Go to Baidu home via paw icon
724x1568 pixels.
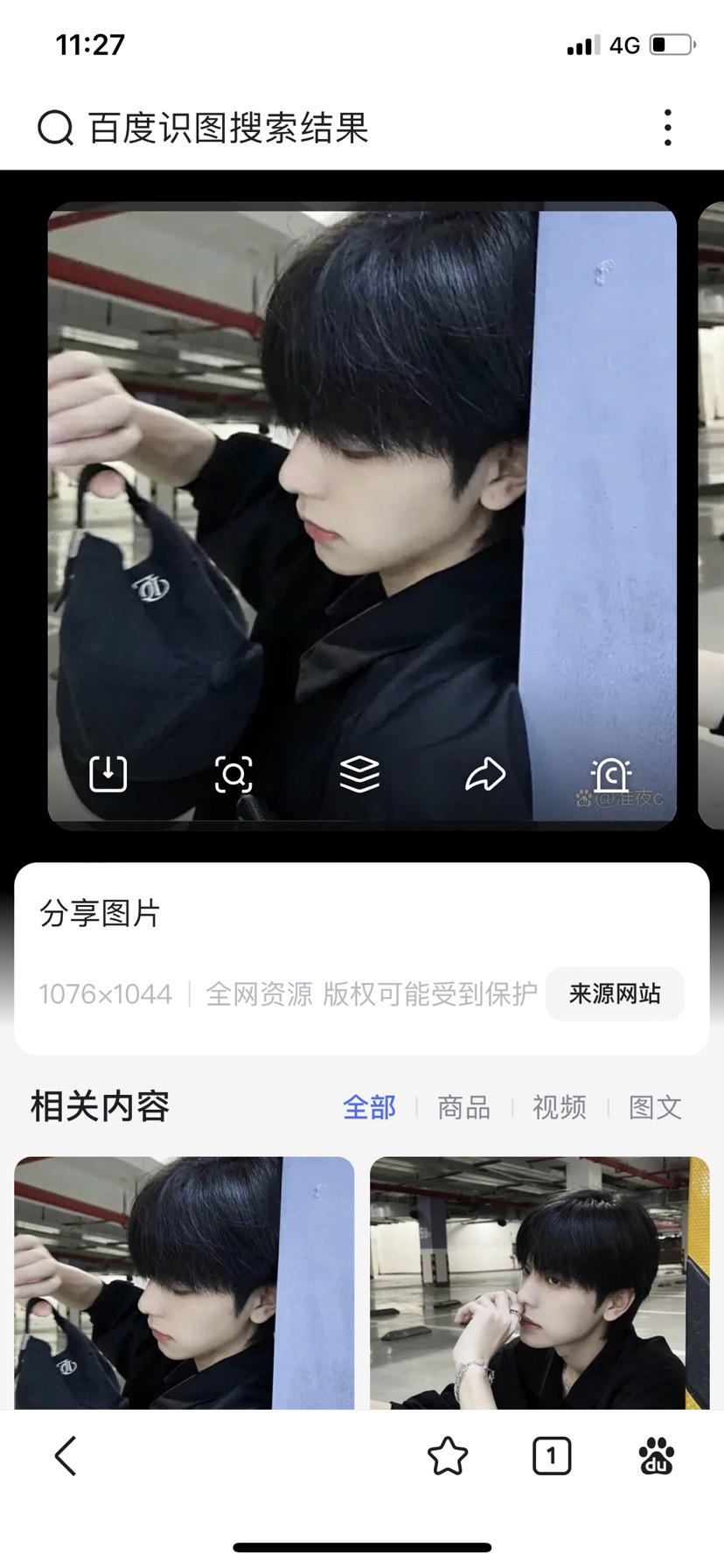coord(657,1456)
